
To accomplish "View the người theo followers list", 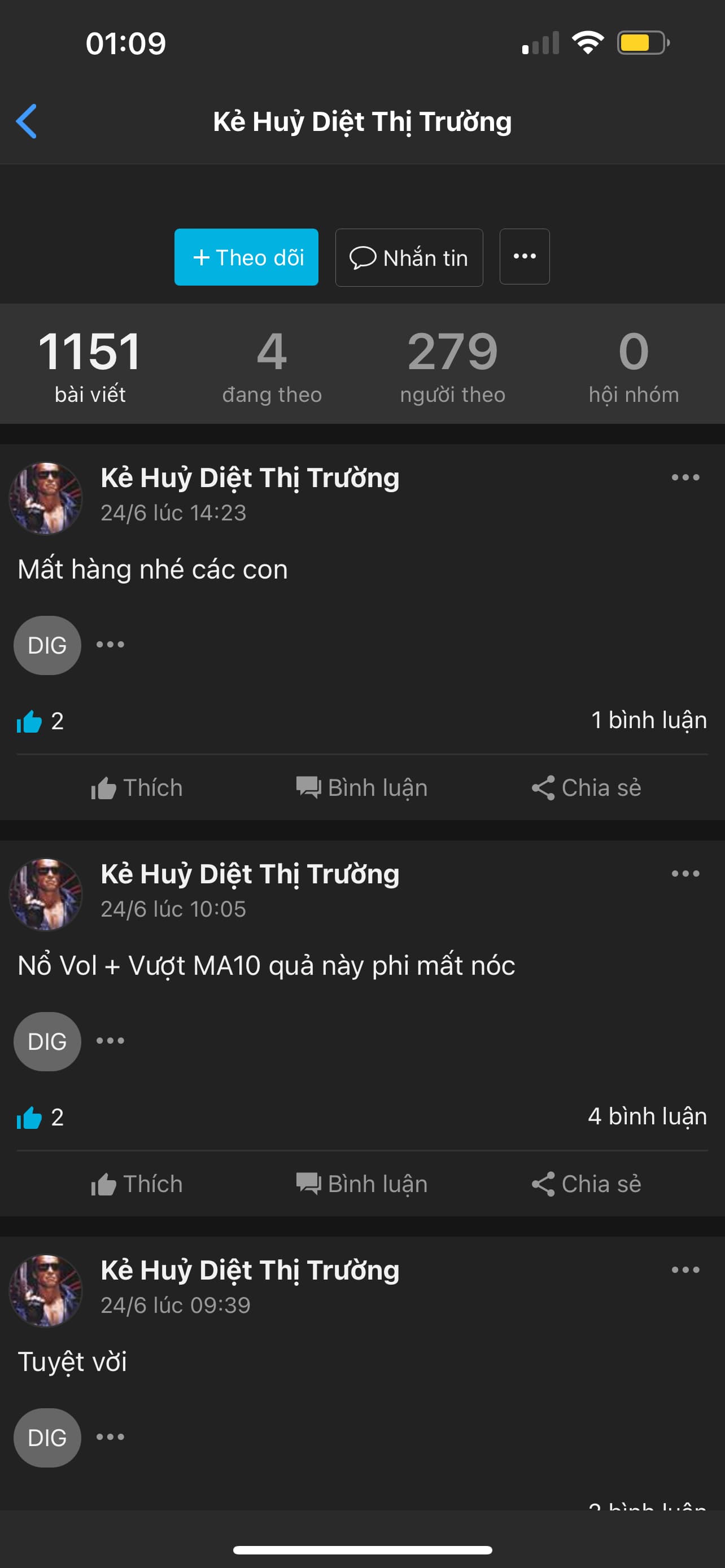I will [x=452, y=365].
